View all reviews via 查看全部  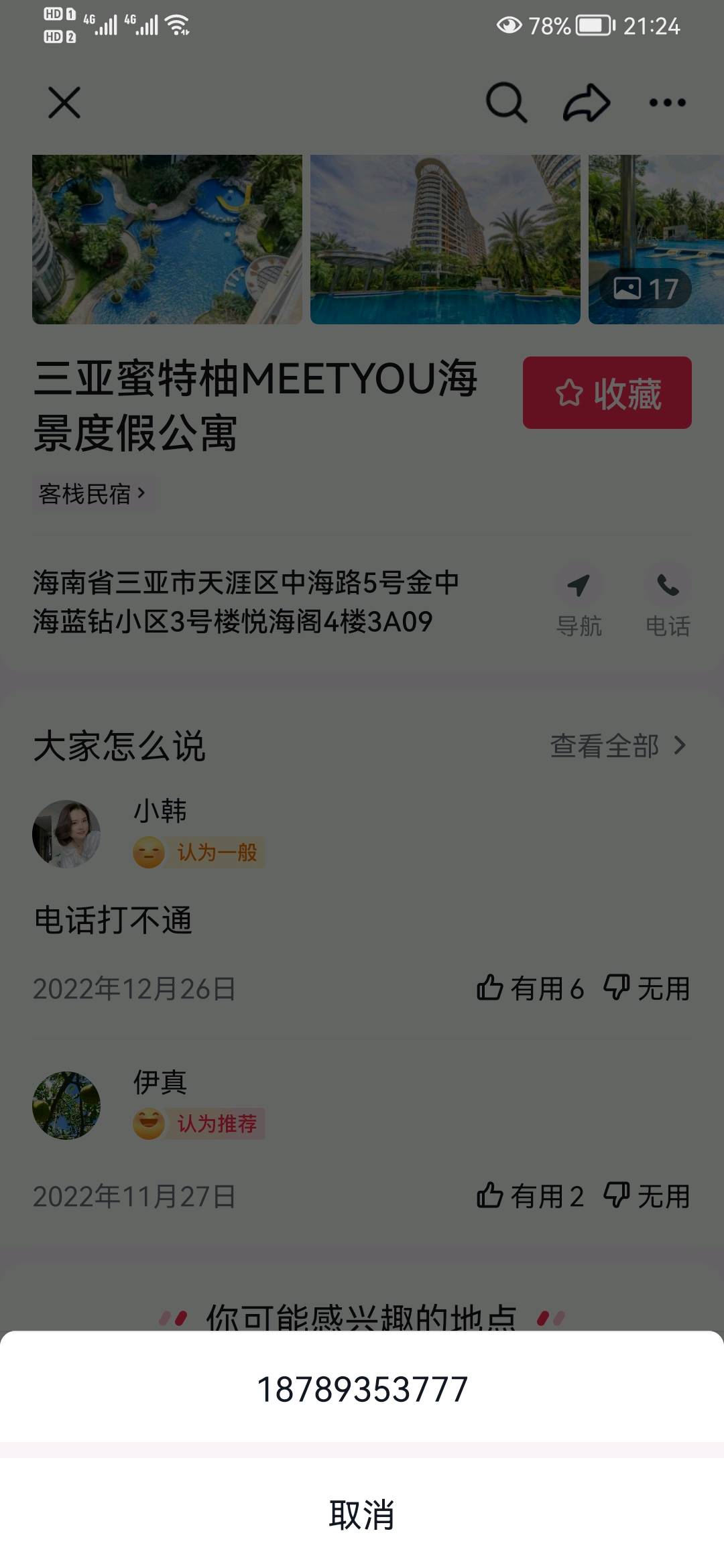[x=617, y=746]
